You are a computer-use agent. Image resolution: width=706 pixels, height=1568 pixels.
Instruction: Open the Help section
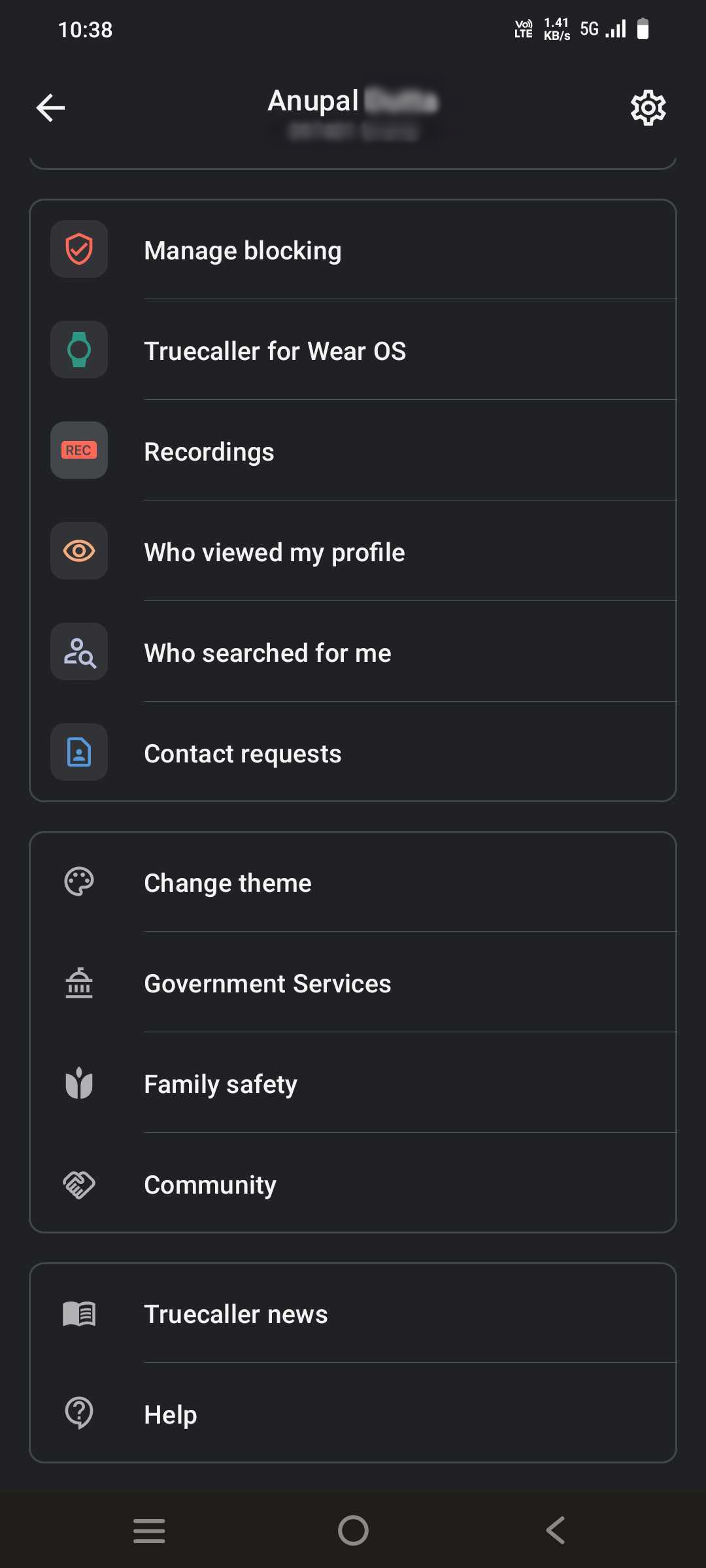click(353, 1414)
